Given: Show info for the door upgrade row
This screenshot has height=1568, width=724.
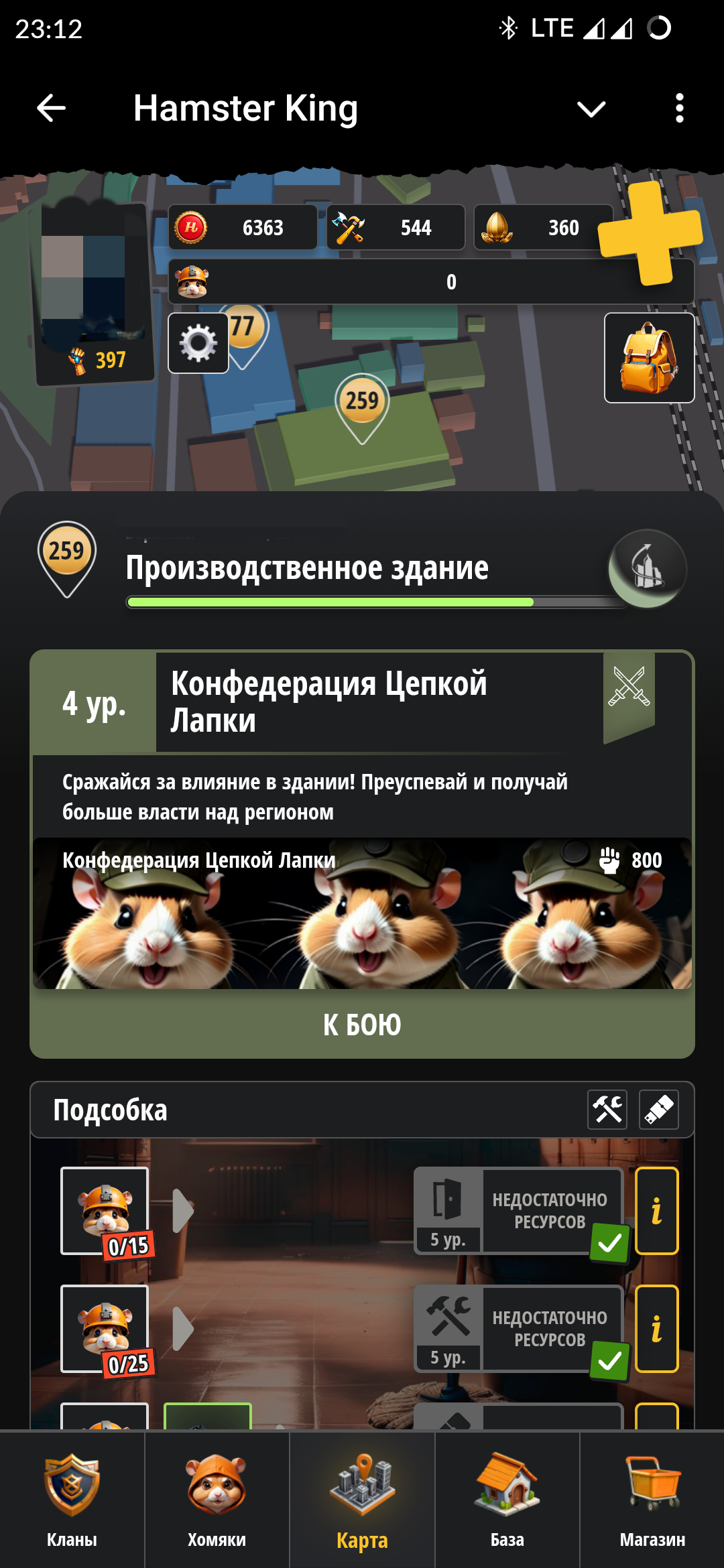Looking at the screenshot, I should click(x=656, y=1211).
